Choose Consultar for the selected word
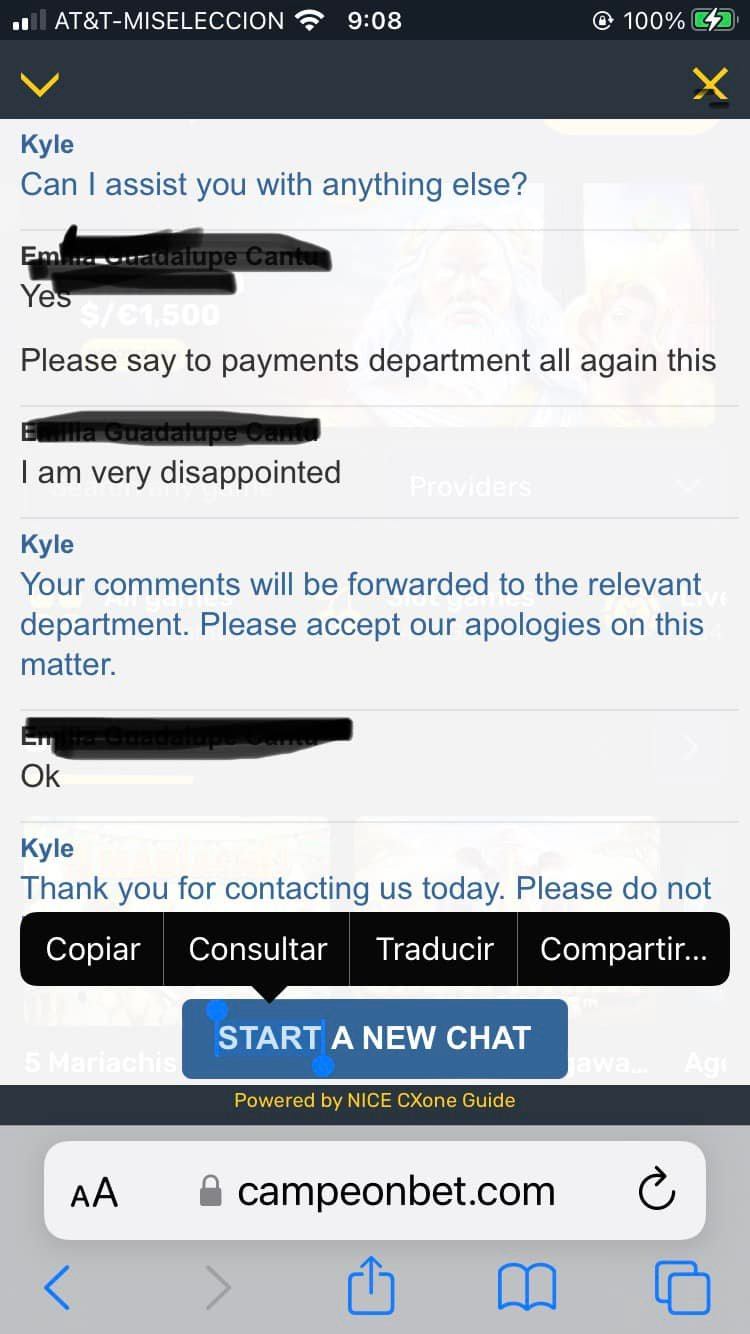 click(258, 949)
